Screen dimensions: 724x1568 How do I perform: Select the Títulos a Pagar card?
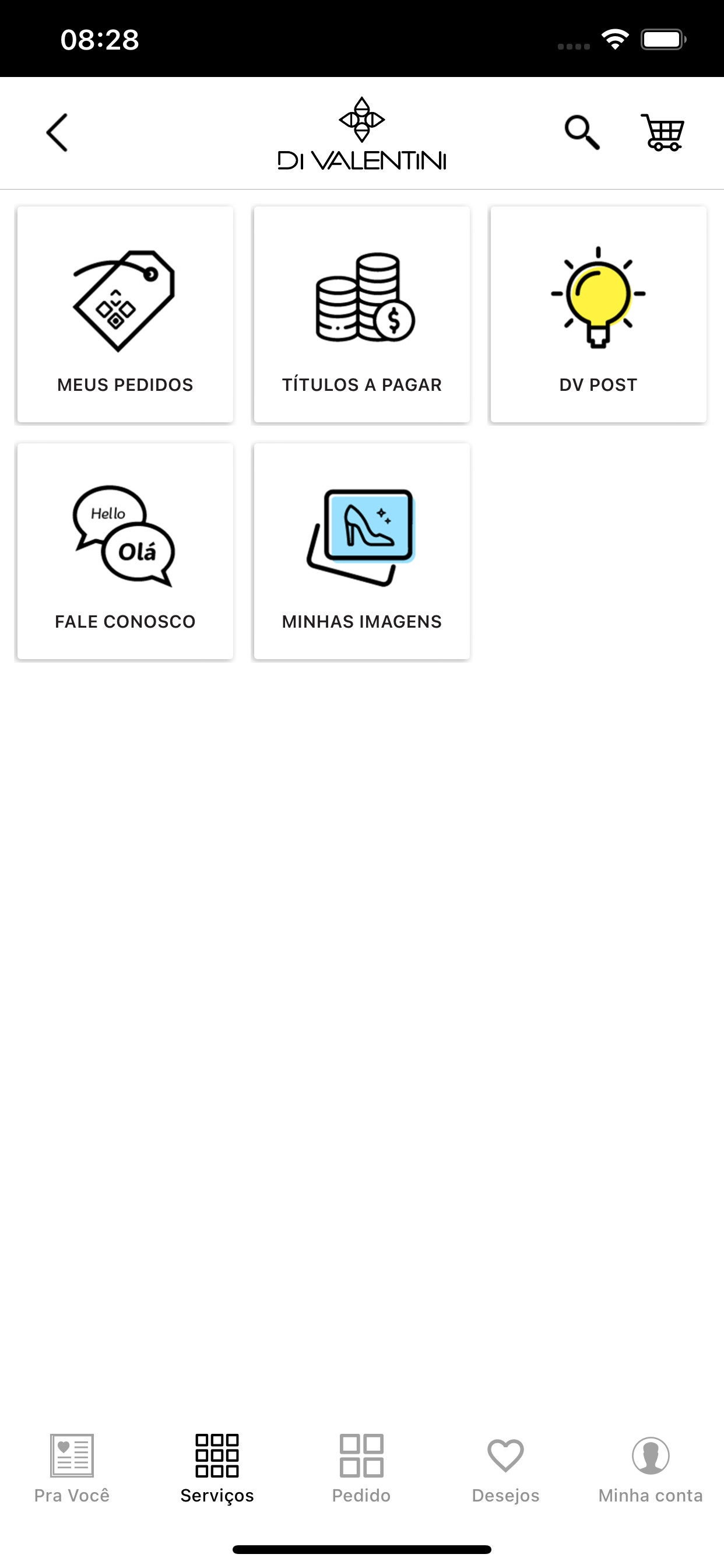361,314
